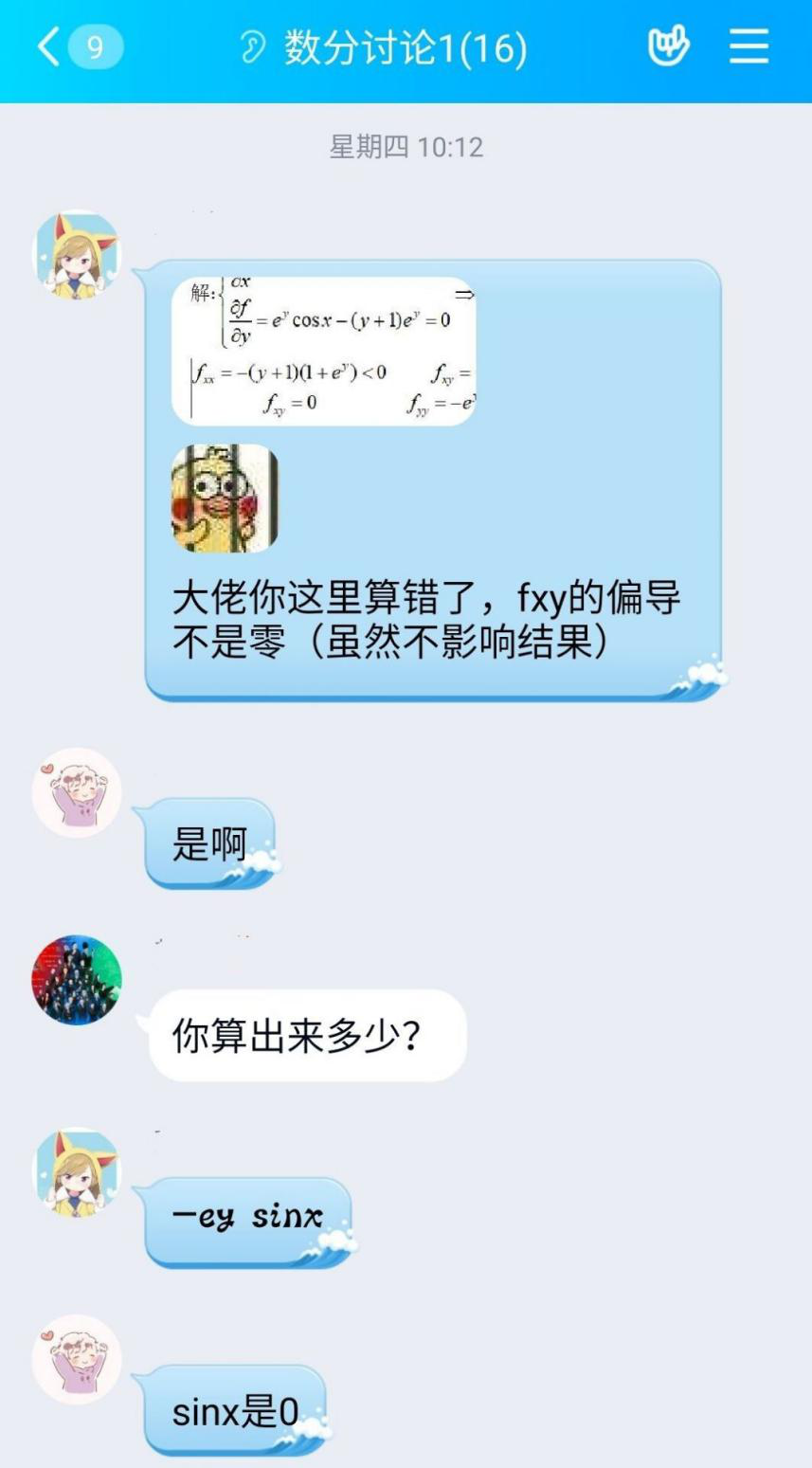Go back to the message list
The width and height of the screenshot is (812, 1468).
pyautogui.click(x=49, y=47)
